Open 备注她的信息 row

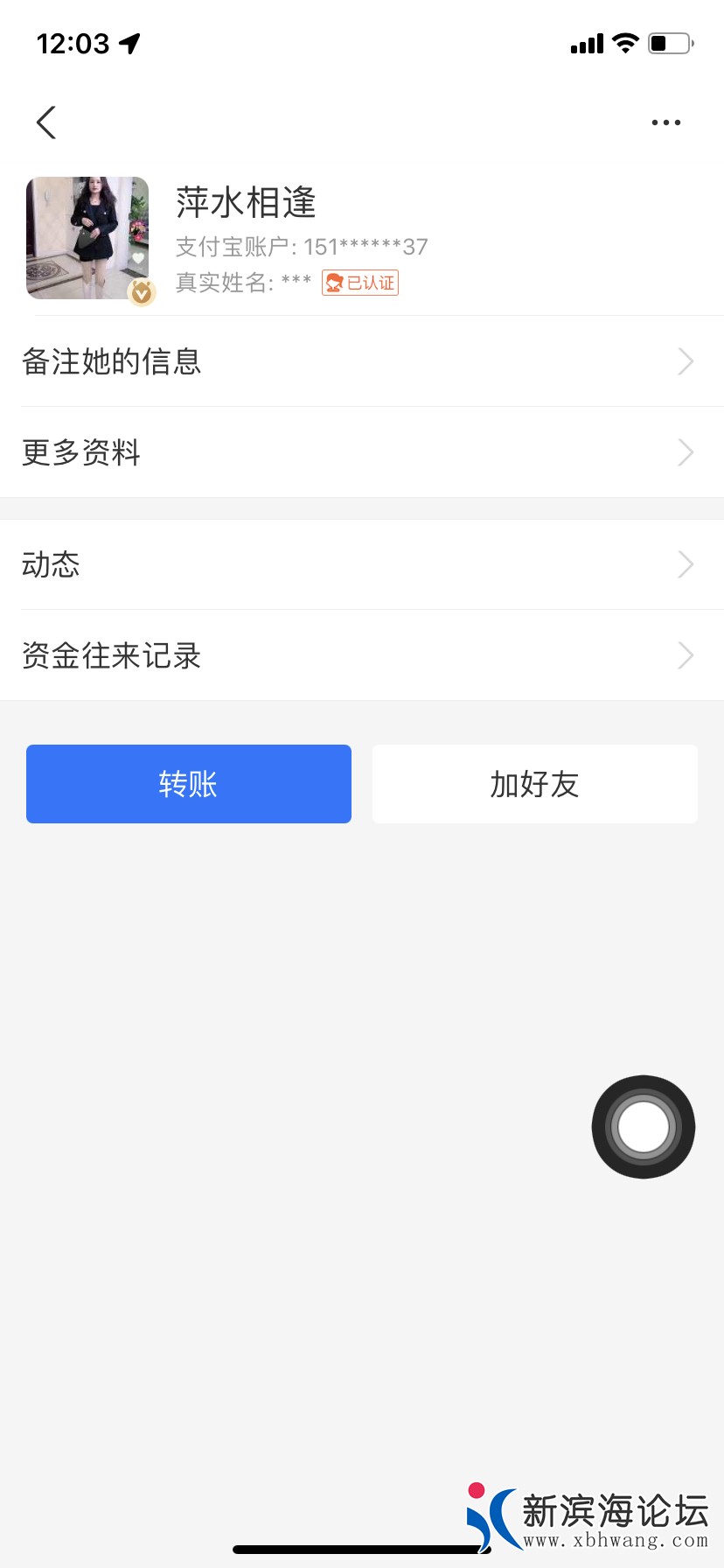(362, 361)
